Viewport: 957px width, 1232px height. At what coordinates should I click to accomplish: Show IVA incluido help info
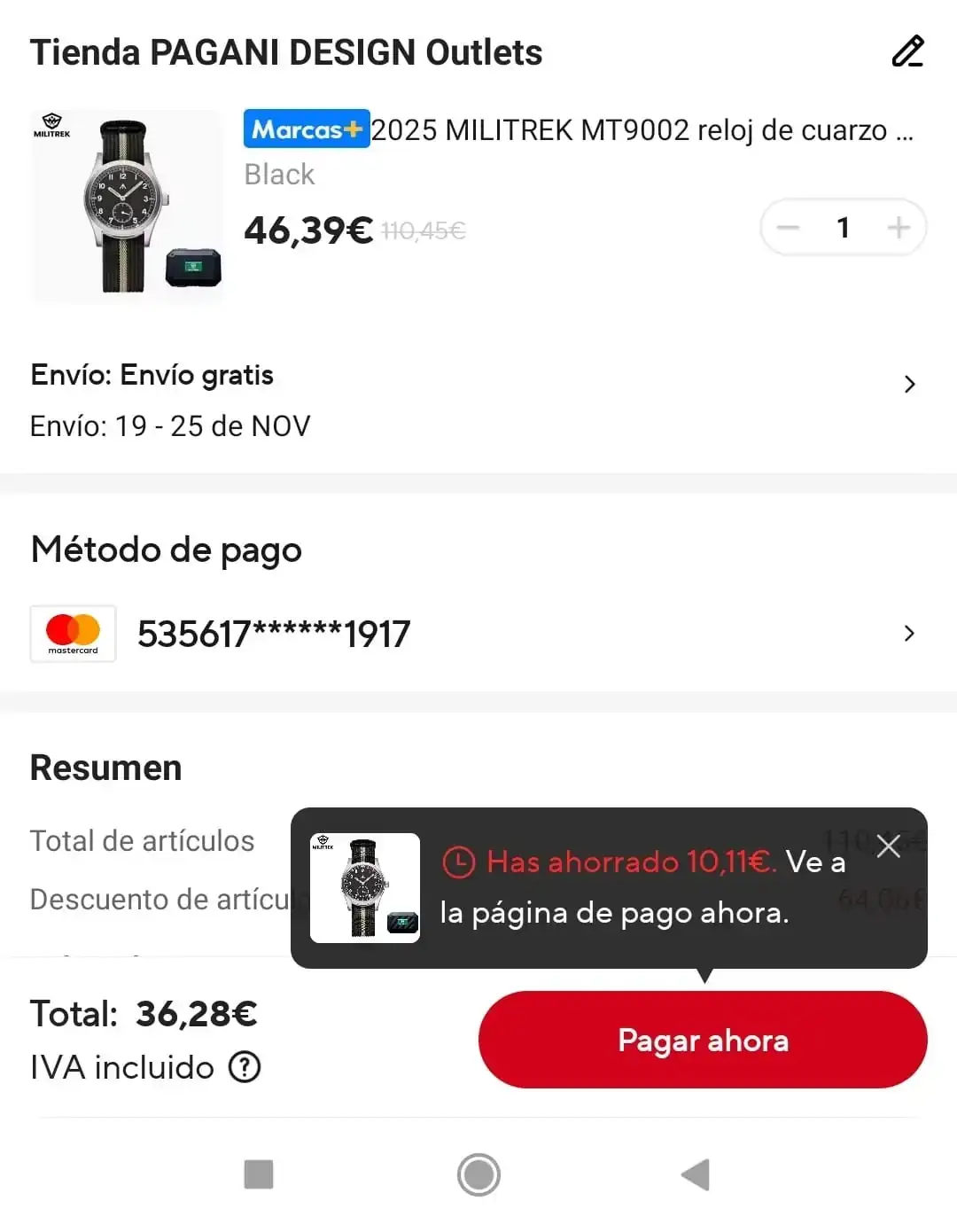pos(245,1067)
